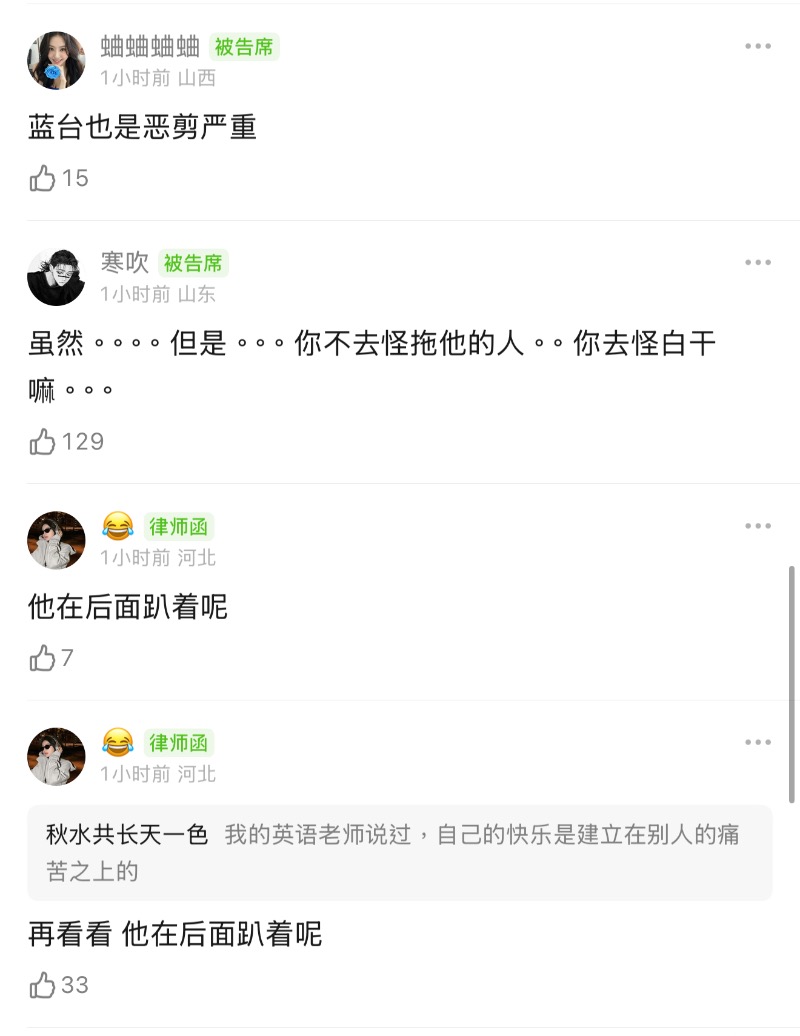The width and height of the screenshot is (800, 1036).
Task: Open overflow menu on 蛐蛐蛐蛐's comment
Action: (x=758, y=47)
